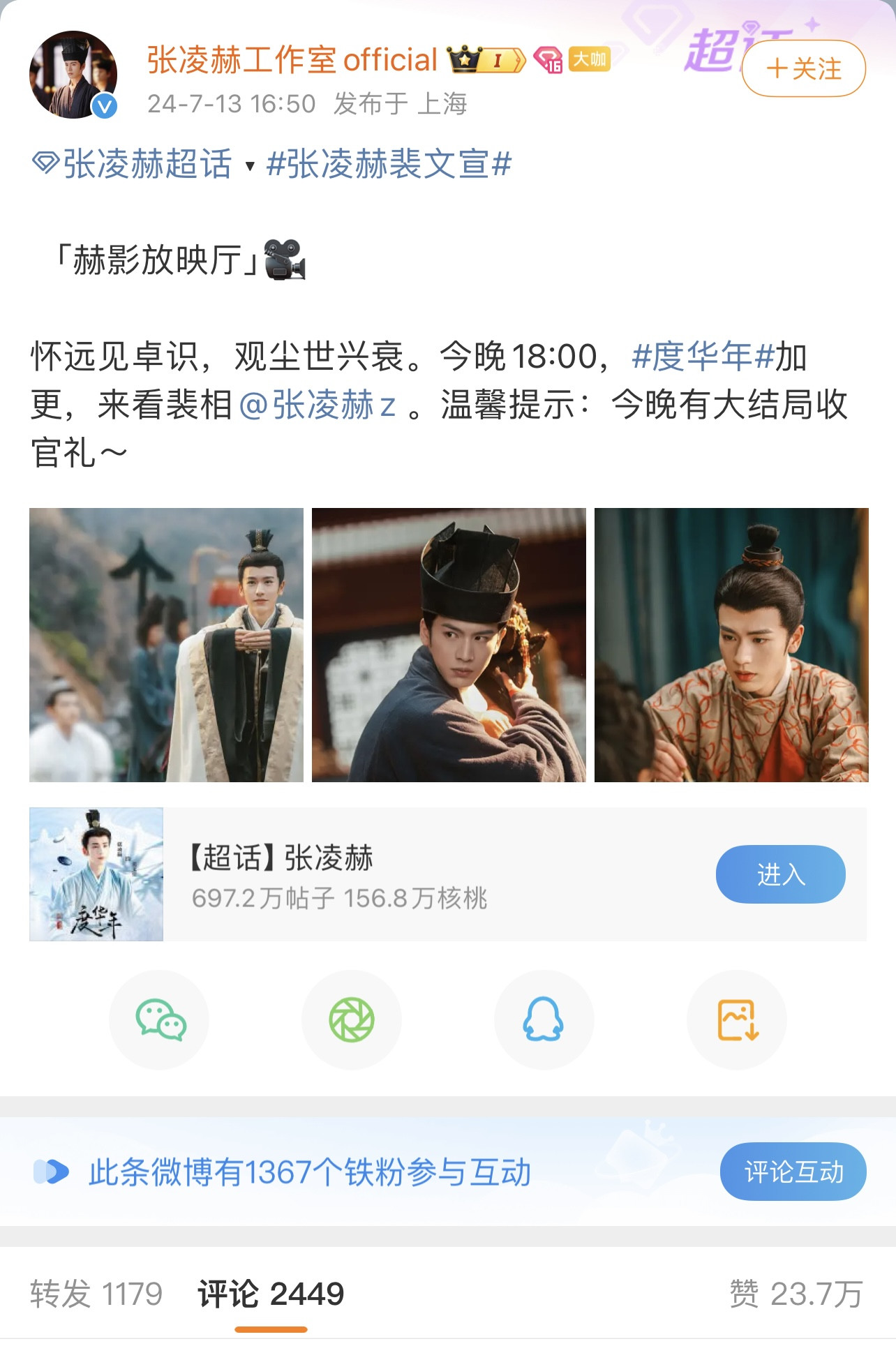Enter the 张凌赫 super topic via 进入
The width and height of the screenshot is (896, 1353).
coord(780,874)
